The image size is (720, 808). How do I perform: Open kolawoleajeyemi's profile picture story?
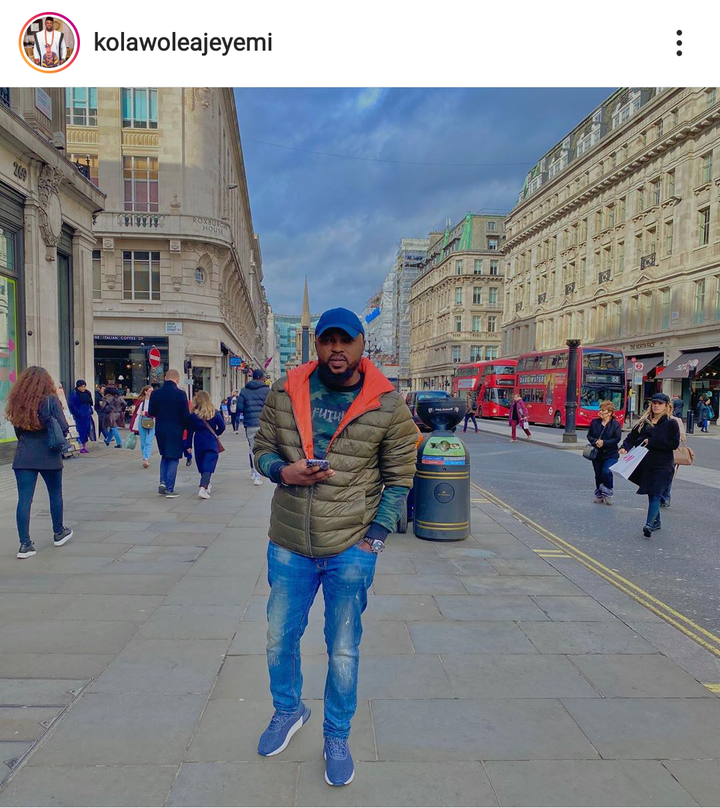49,43
